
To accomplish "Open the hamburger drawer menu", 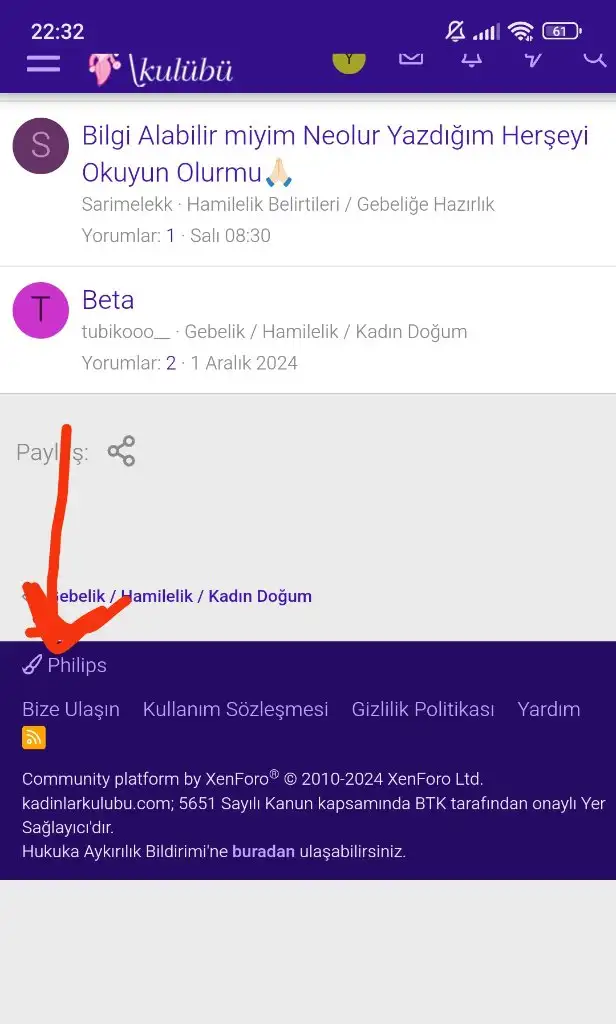I will coord(43,64).
